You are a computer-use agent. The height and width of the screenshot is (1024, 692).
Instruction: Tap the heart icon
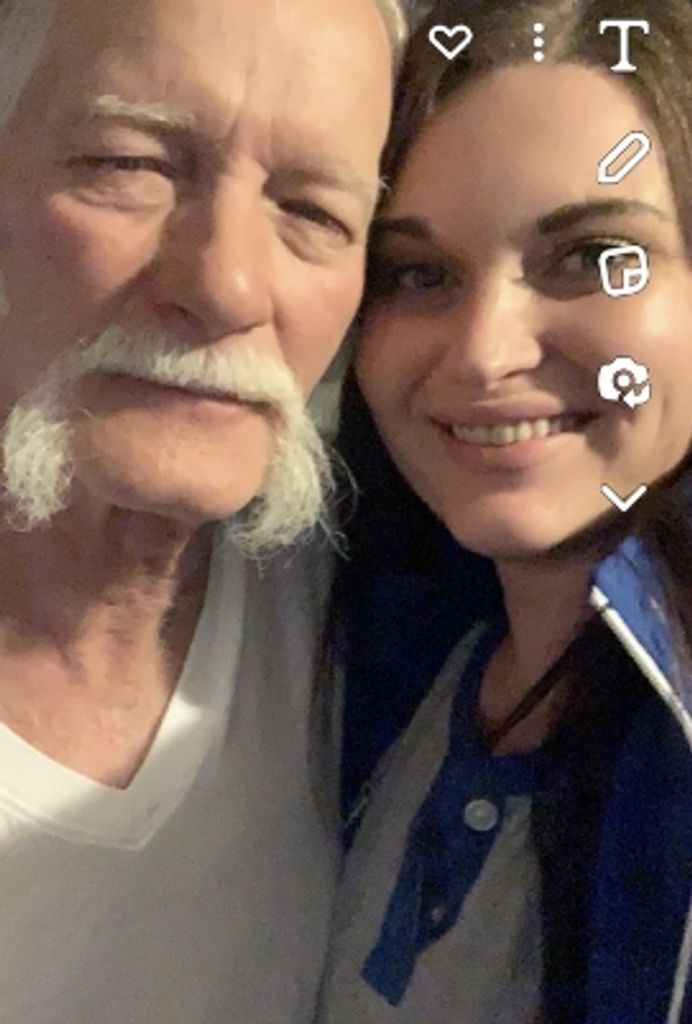point(450,41)
